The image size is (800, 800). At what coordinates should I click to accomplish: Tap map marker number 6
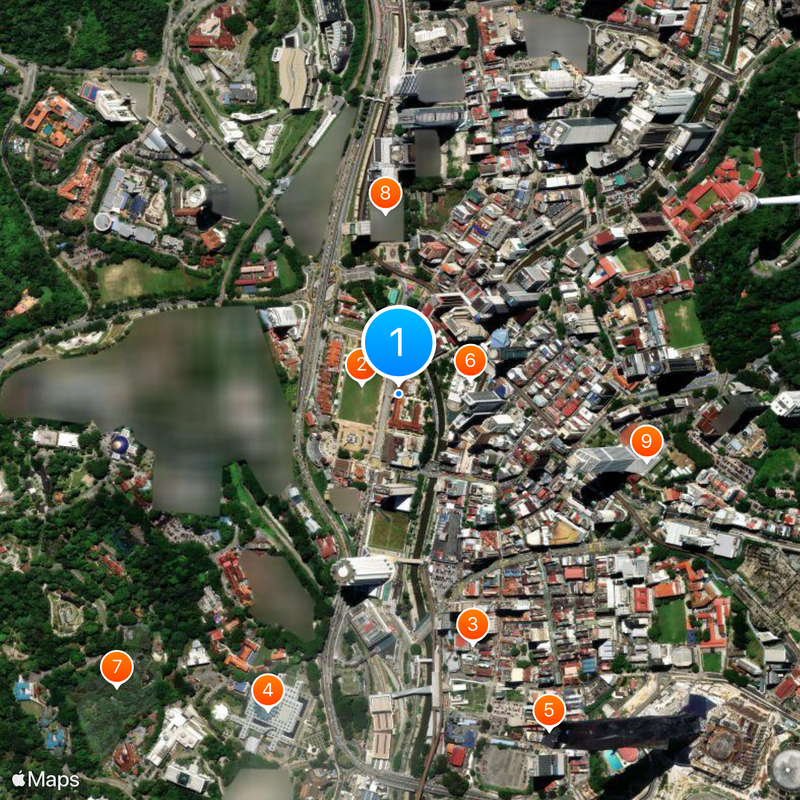tap(470, 360)
